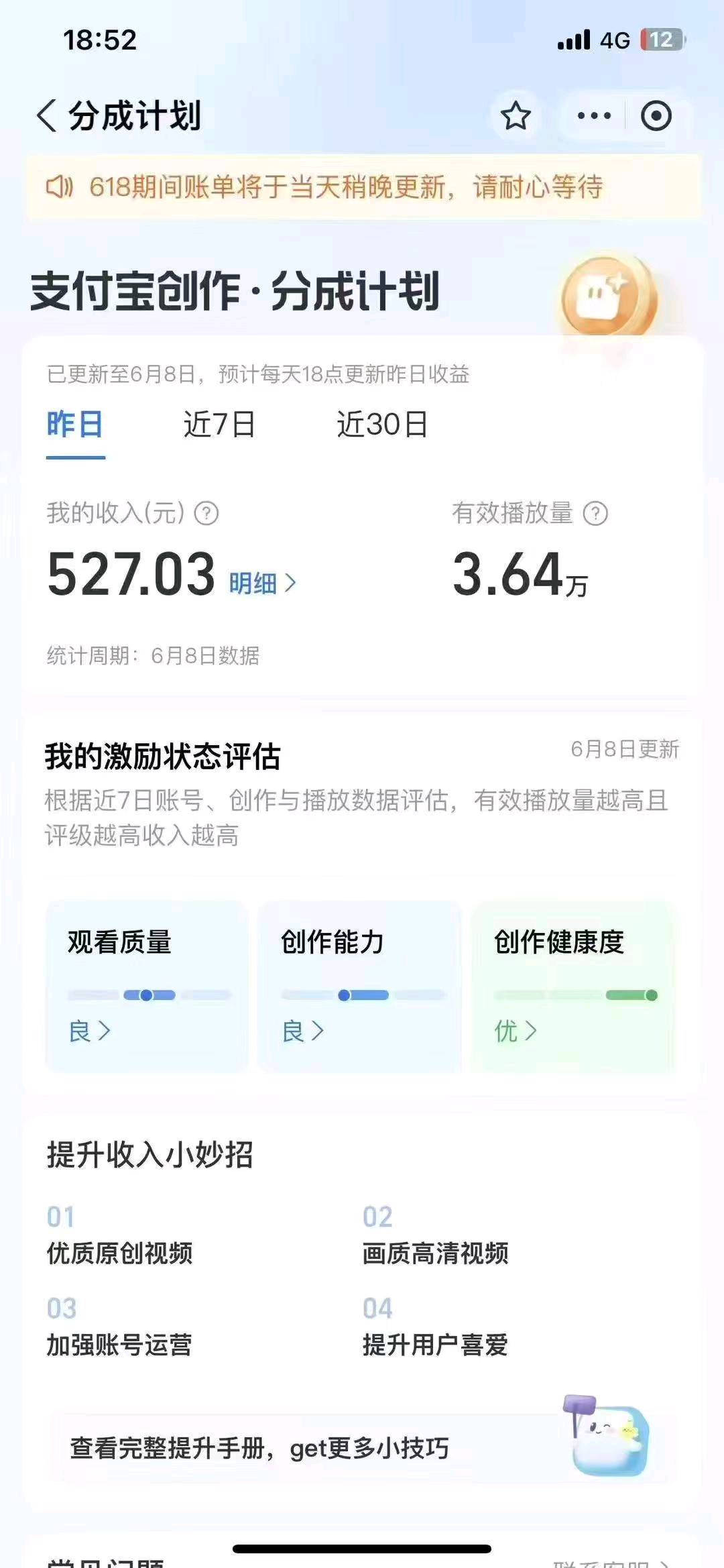
Task: Show help for 有效播放量
Action: click(595, 514)
